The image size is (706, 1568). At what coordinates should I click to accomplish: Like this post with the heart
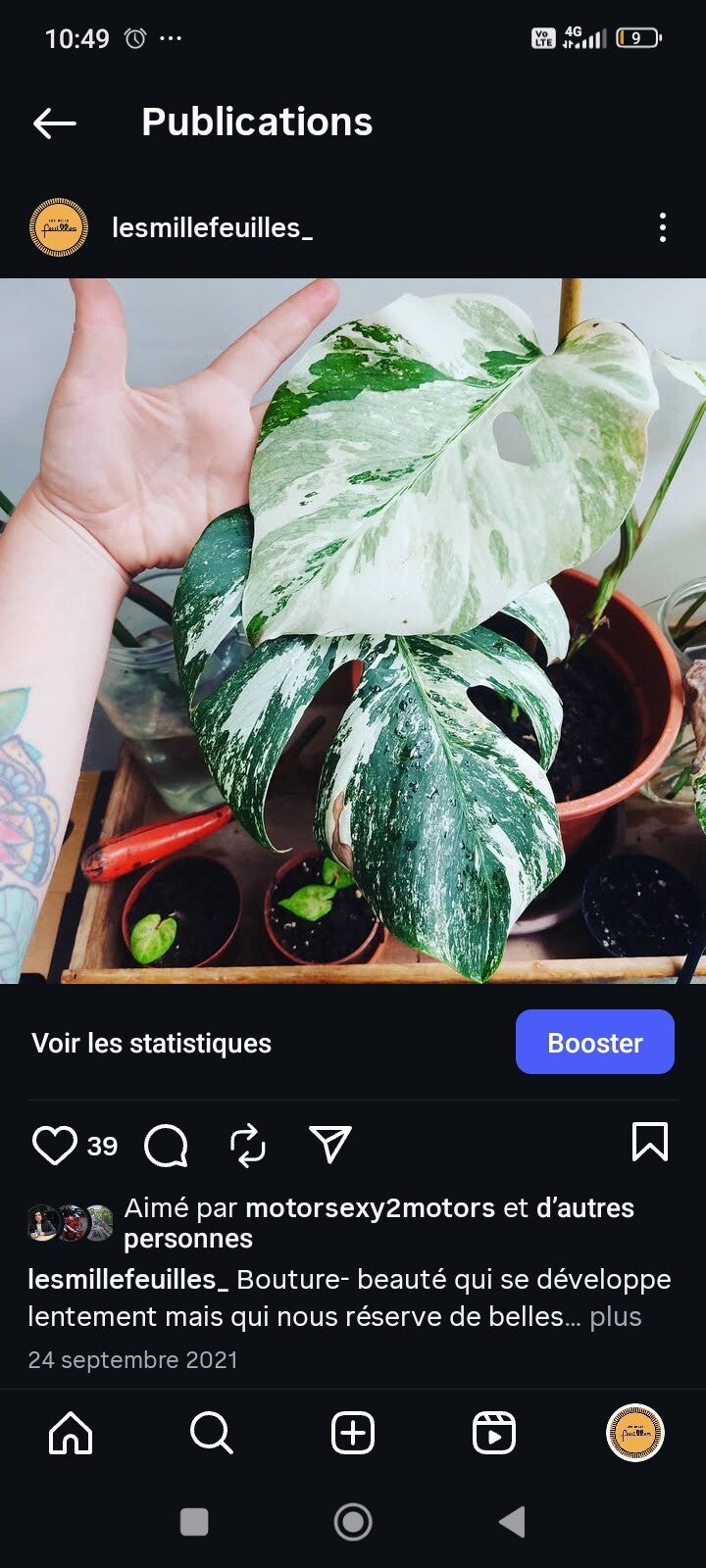(x=55, y=1145)
